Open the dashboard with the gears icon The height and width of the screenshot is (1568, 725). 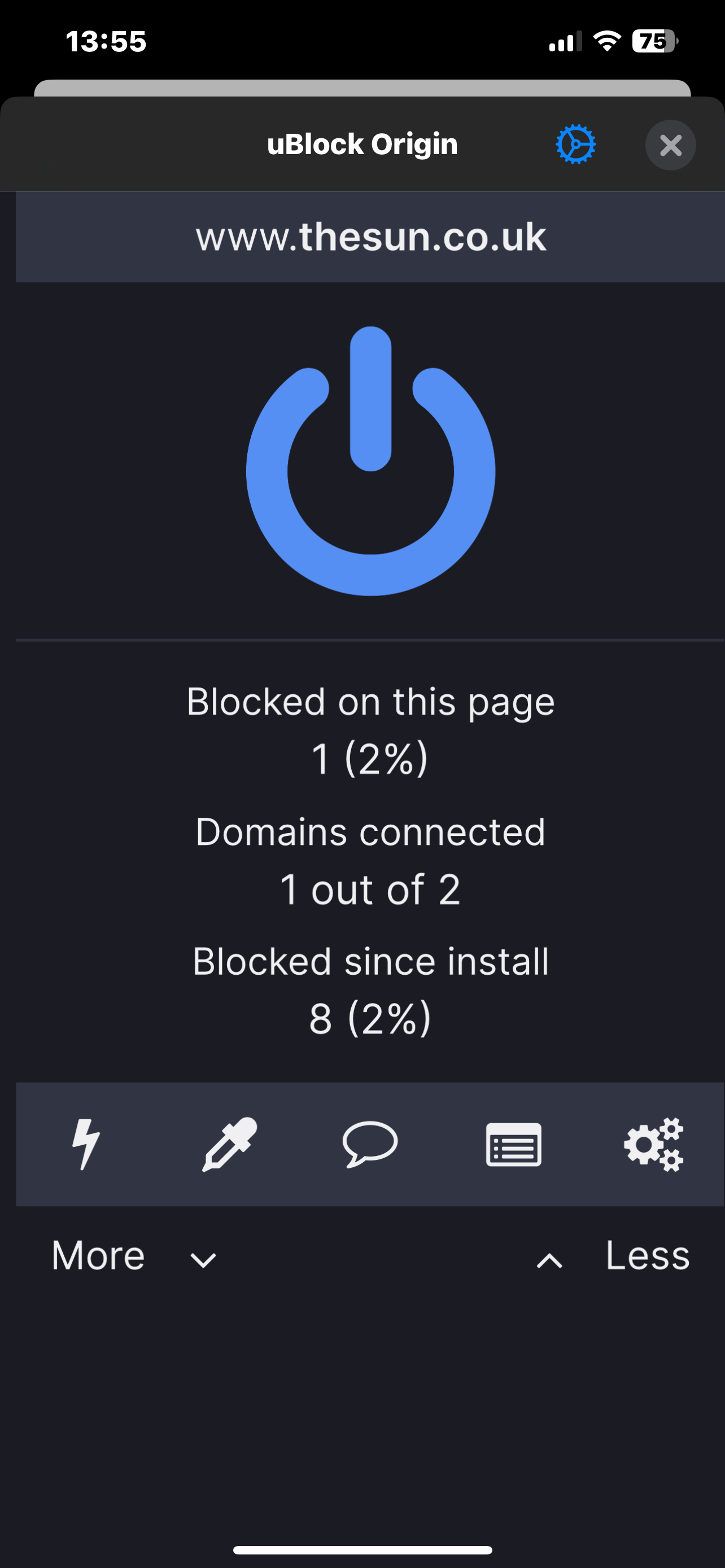point(654,1144)
